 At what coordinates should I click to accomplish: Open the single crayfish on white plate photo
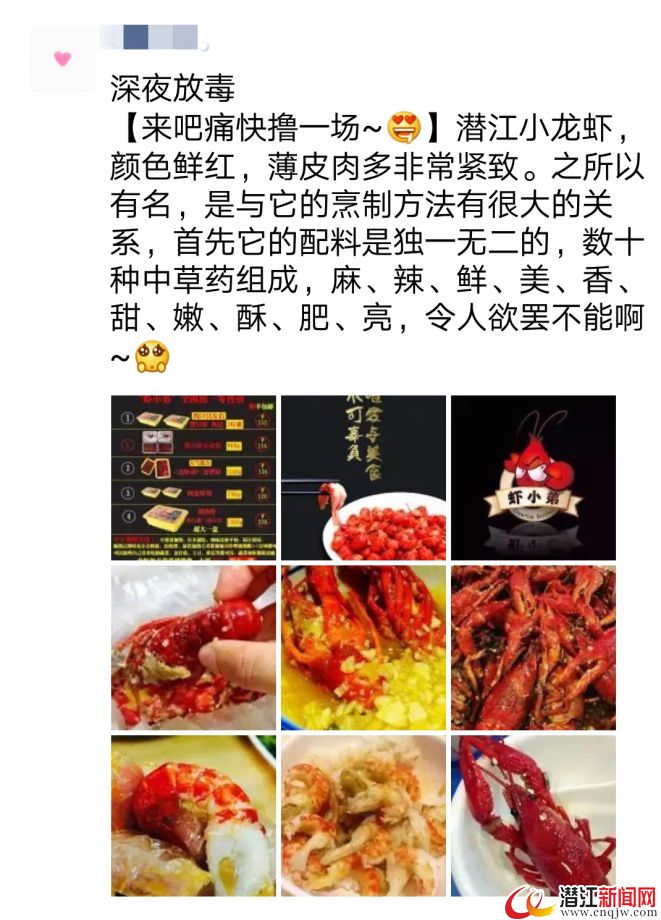533,815
